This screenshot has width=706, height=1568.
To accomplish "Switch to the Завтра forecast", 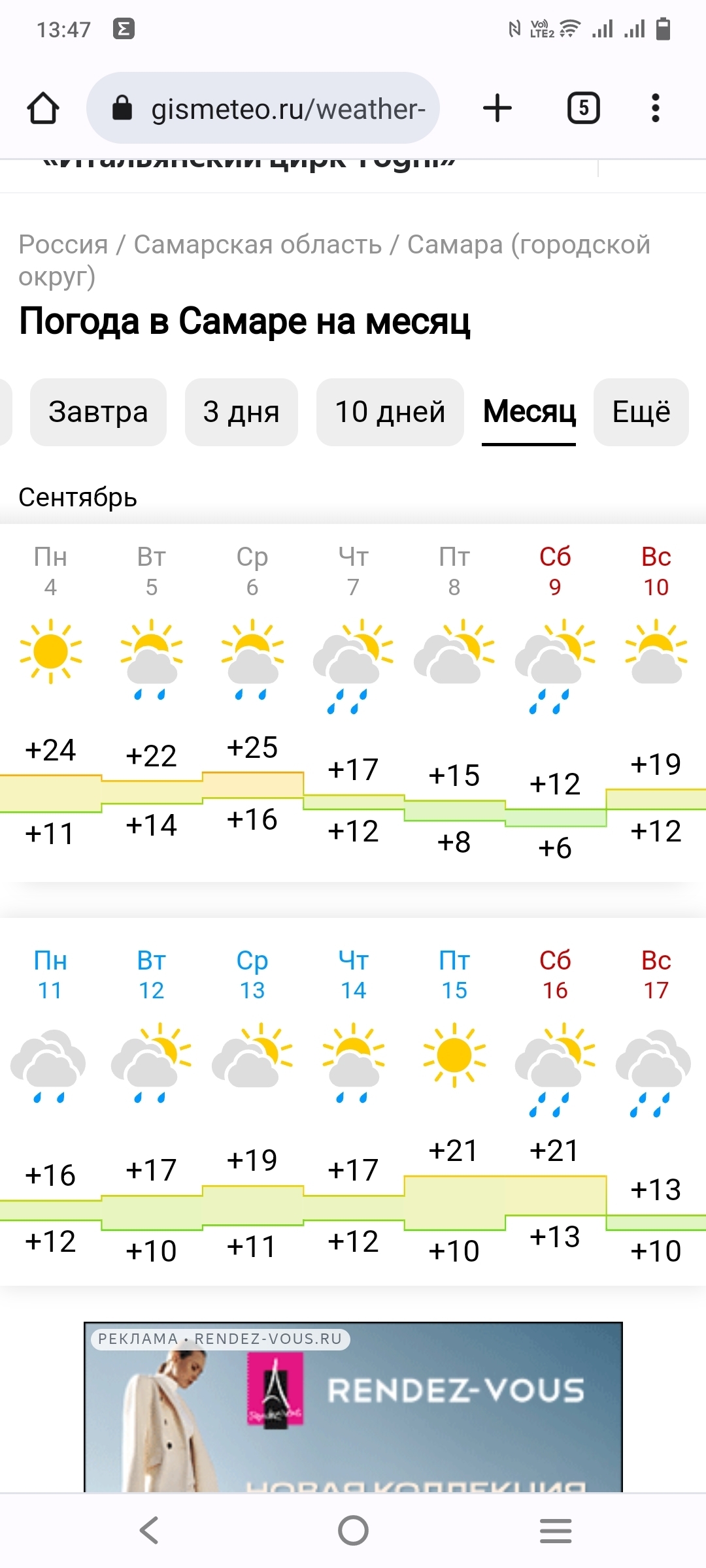I will point(98,412).
